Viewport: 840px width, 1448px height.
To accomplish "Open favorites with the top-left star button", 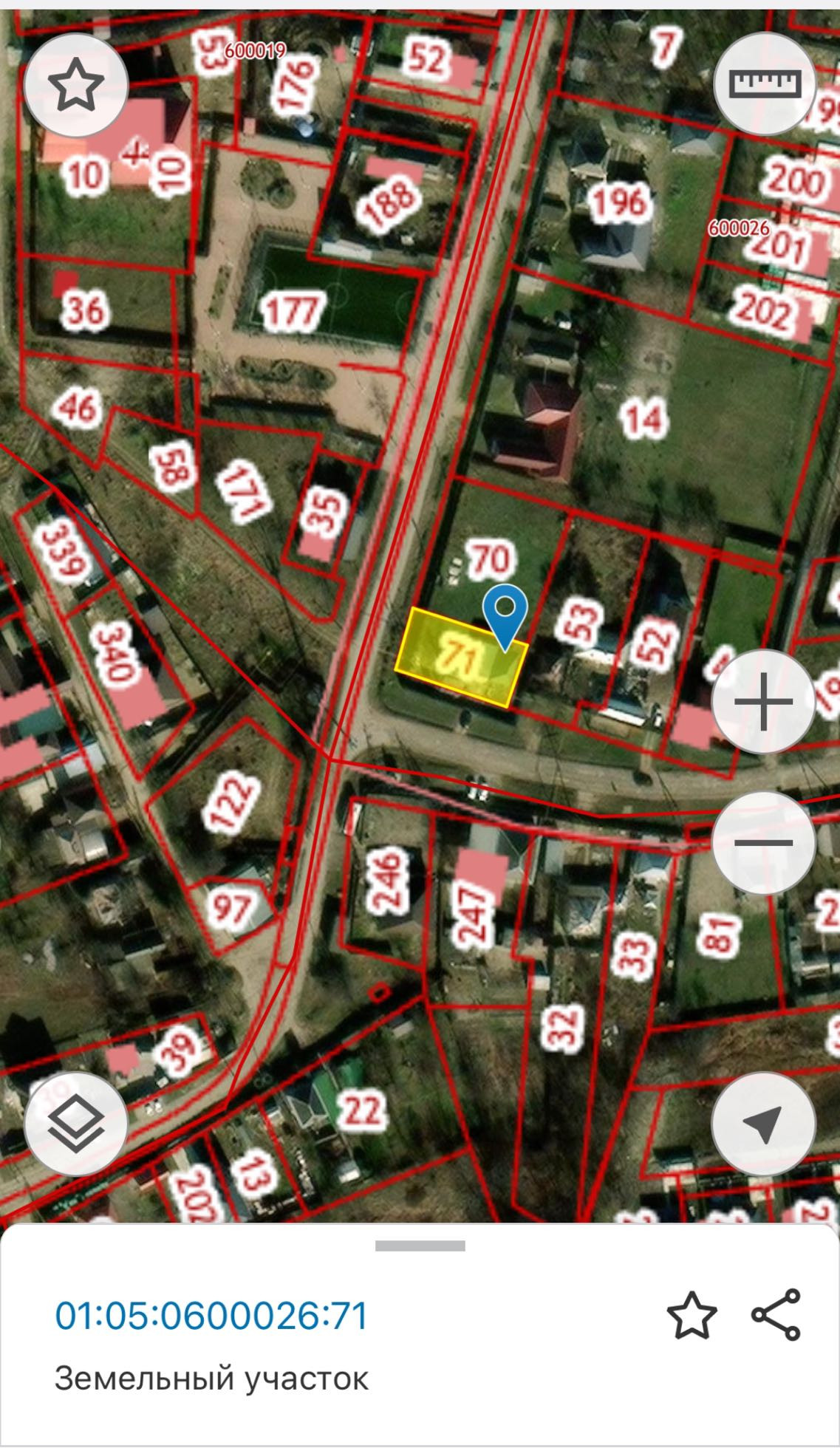I will 76,85.
